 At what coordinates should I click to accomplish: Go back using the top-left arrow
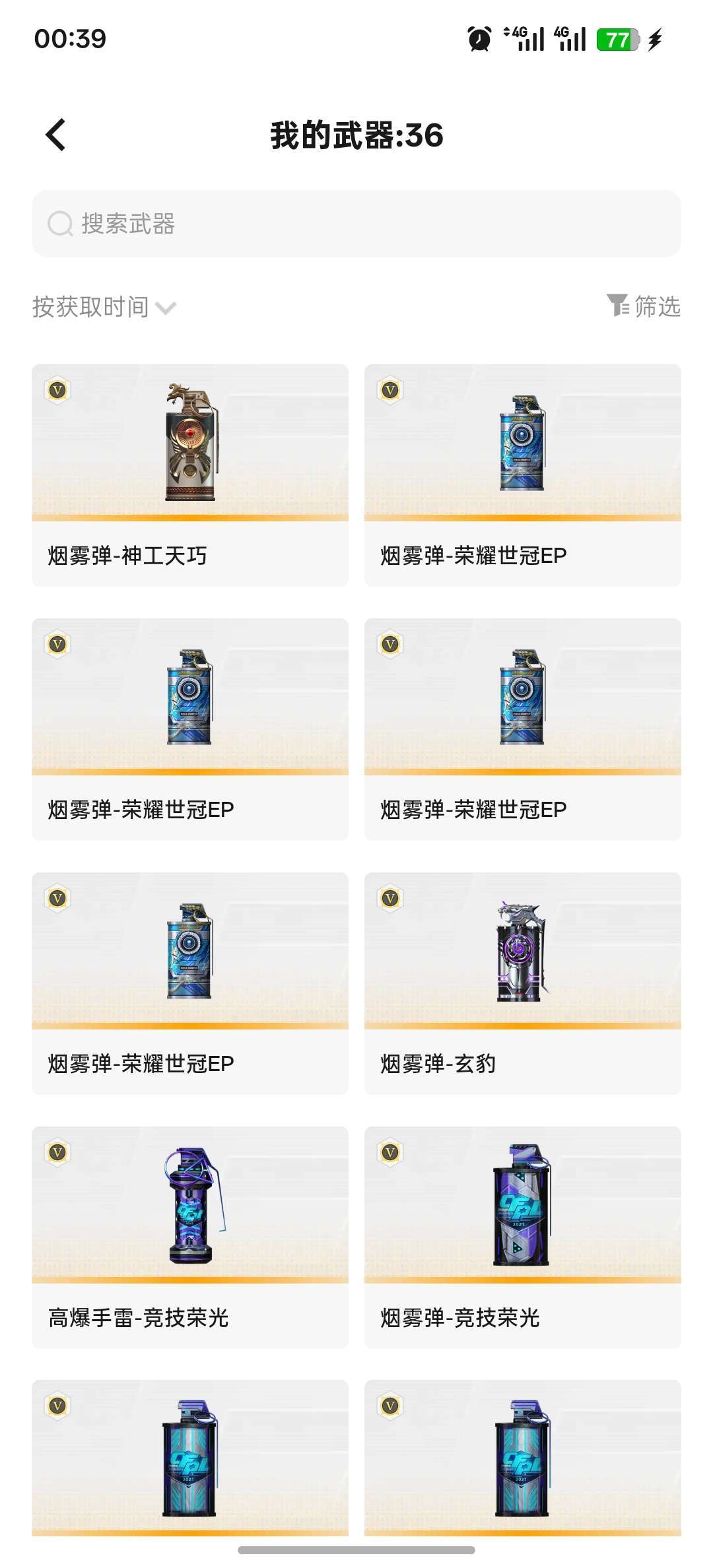click(56, 135)
